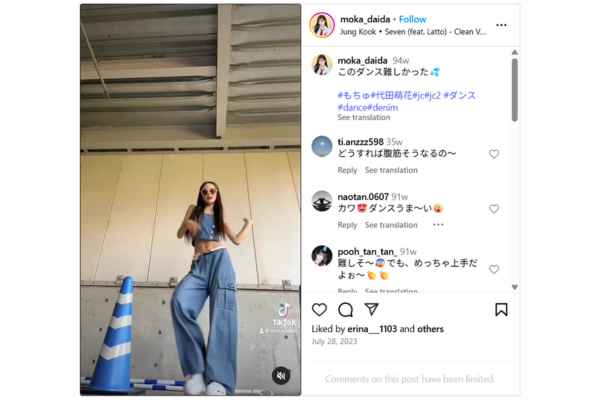Like the post with heart icon
The width and height of the screenshot is (600, 400).
pyautogui.click(x=320, y=309)
